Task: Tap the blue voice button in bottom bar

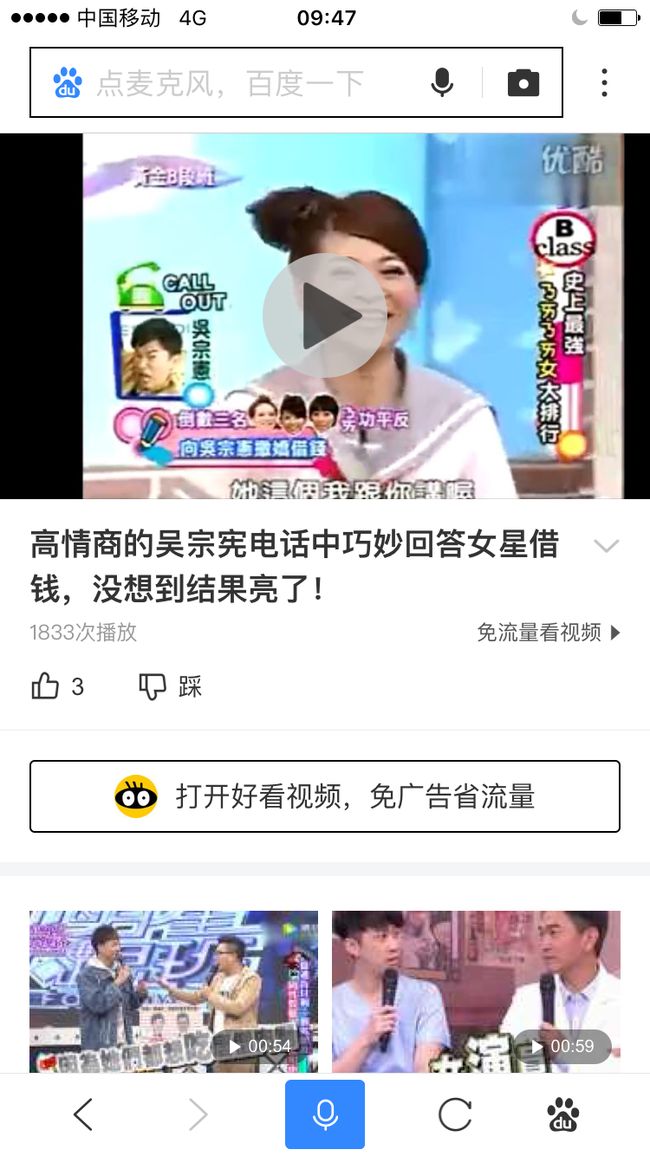Action: click(325, 1114)
